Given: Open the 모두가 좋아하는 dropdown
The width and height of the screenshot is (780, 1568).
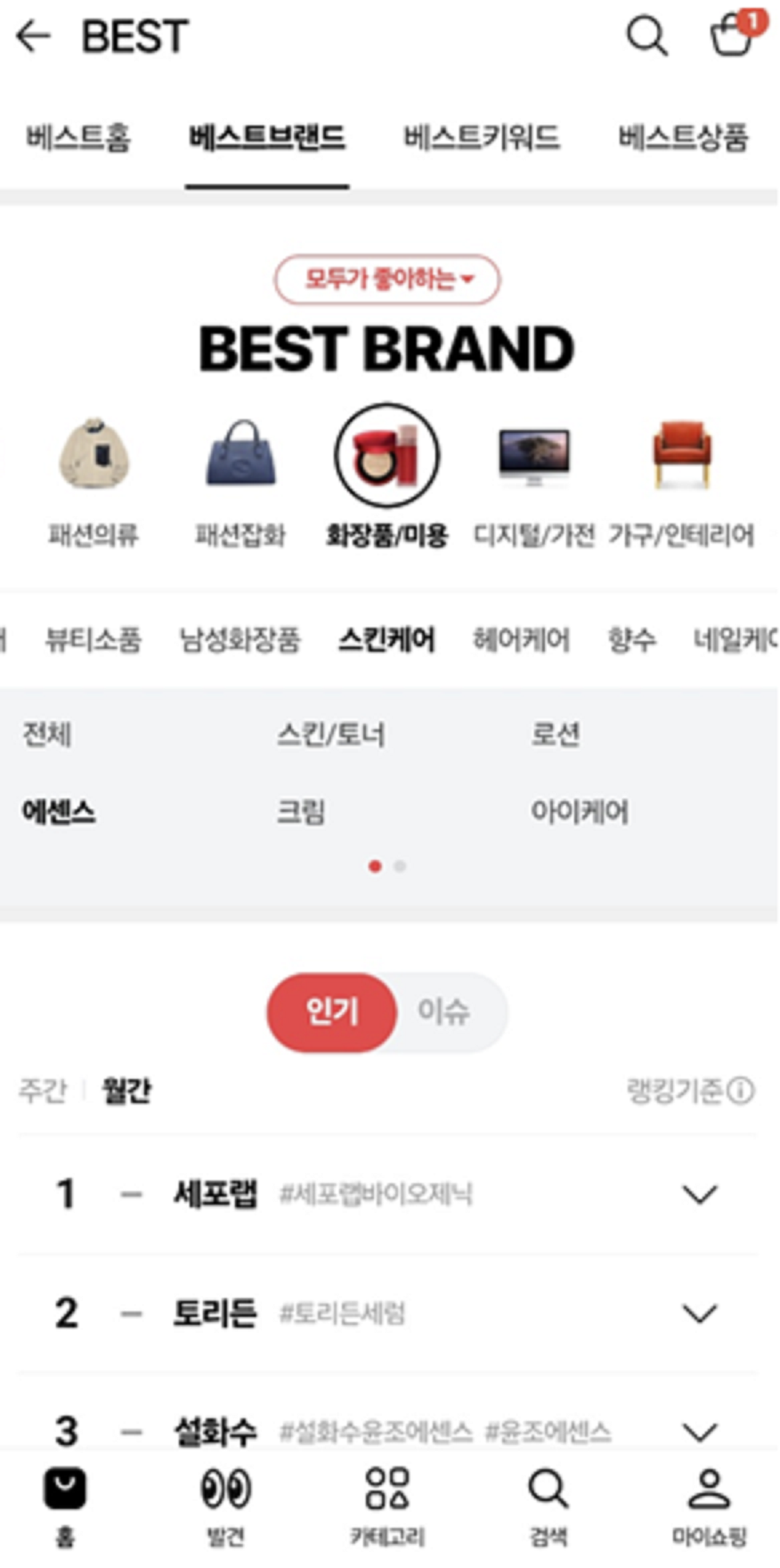Looking at the screenshot, I should click(x=387, y=280).
